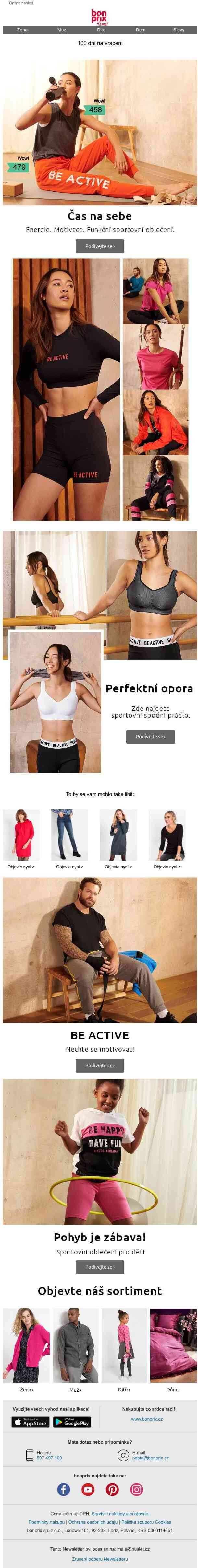
Task: Go to the Dum section
Action: point(140,29)
